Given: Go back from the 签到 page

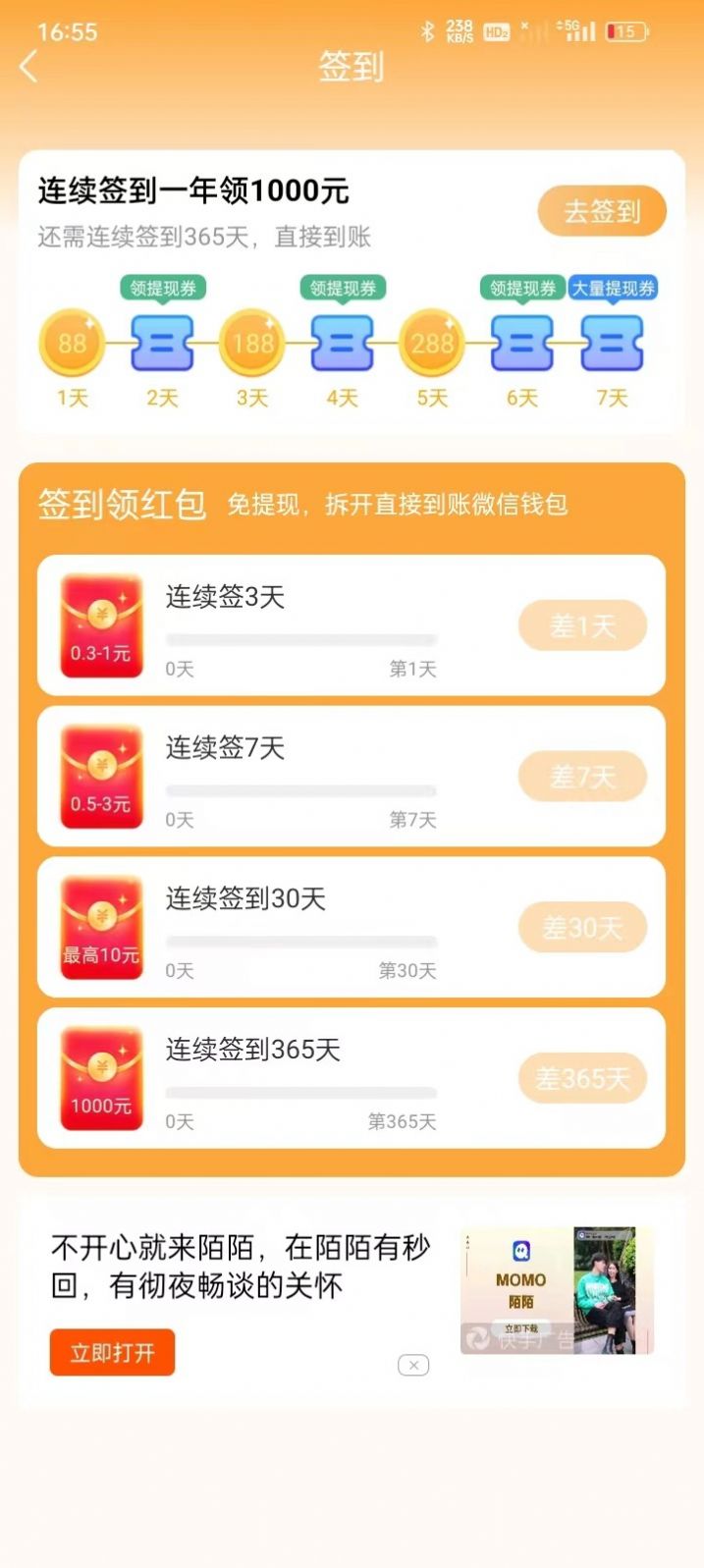Looking at the screenshot, I should click(x=29, y=67).
